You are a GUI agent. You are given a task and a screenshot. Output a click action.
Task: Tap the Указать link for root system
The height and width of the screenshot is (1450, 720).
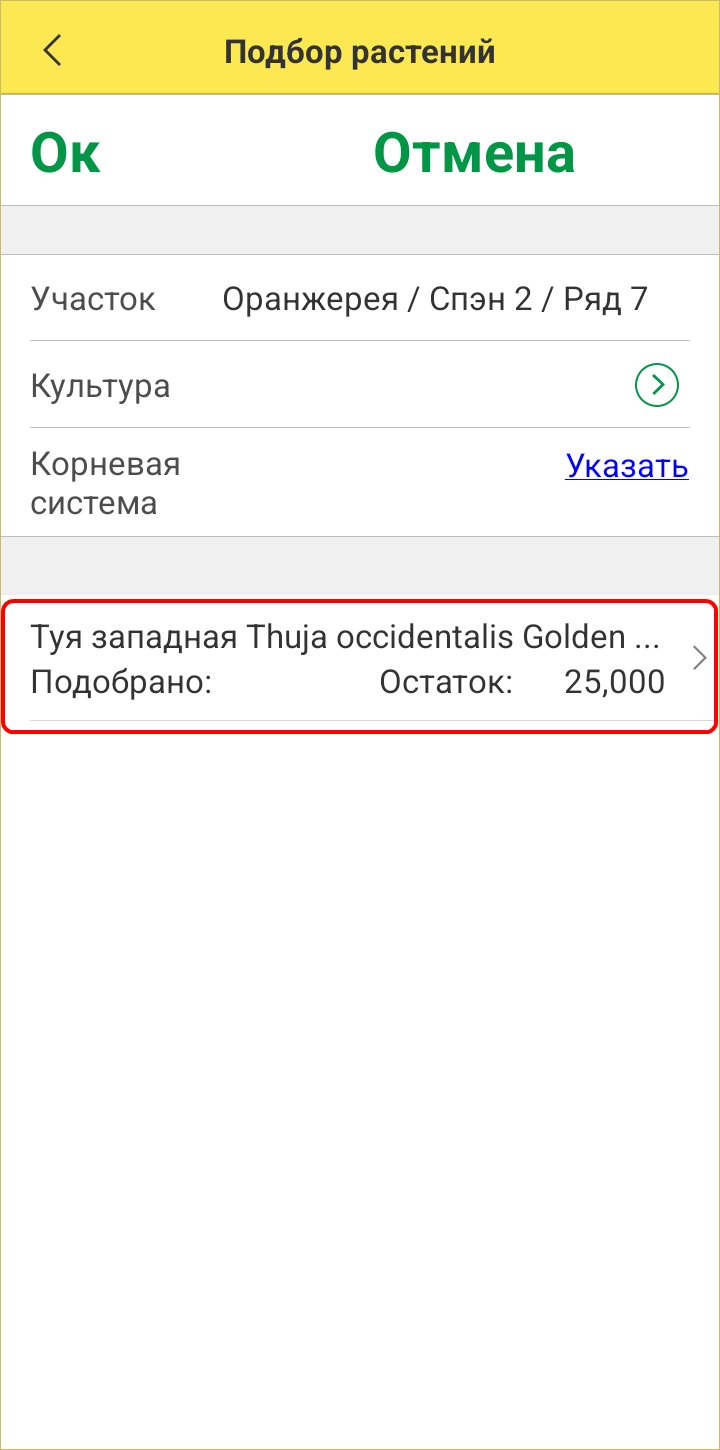tap(626, 465)
